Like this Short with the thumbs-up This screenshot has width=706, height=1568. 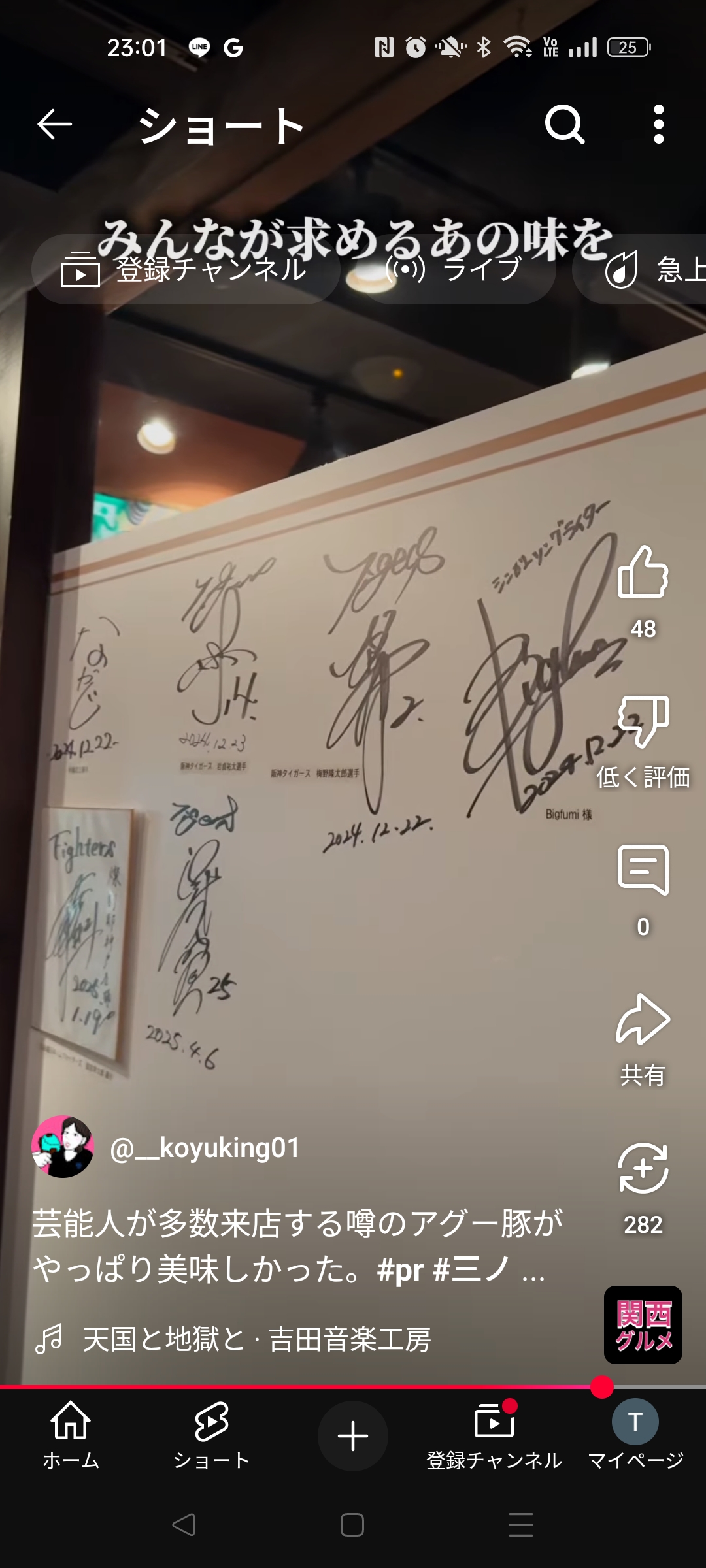tap(643, 572)
